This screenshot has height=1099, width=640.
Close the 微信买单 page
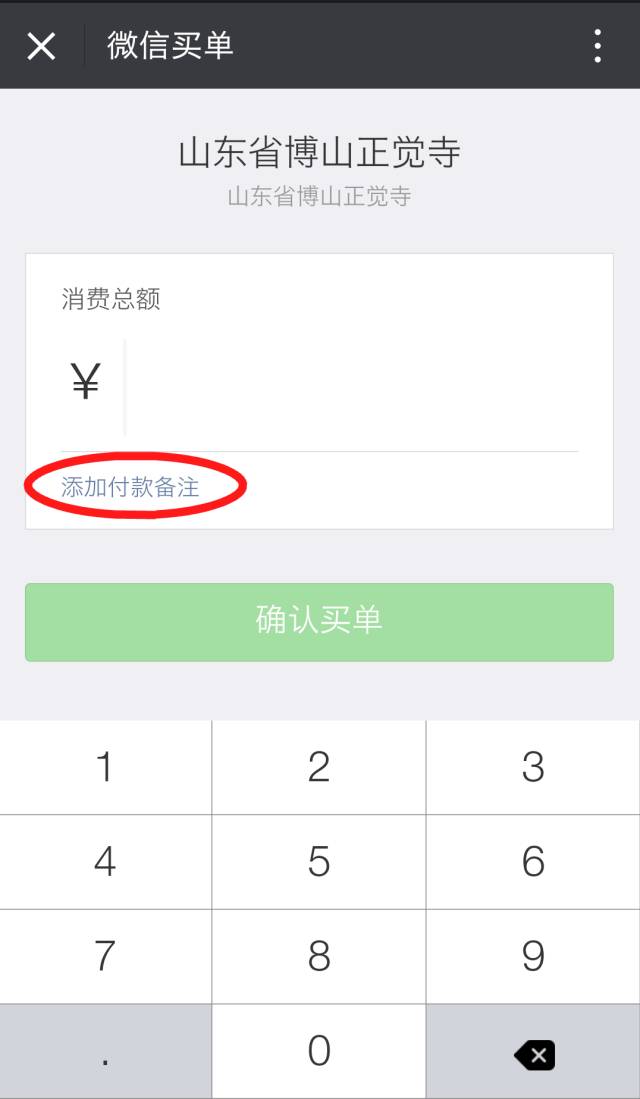(41, 45)
